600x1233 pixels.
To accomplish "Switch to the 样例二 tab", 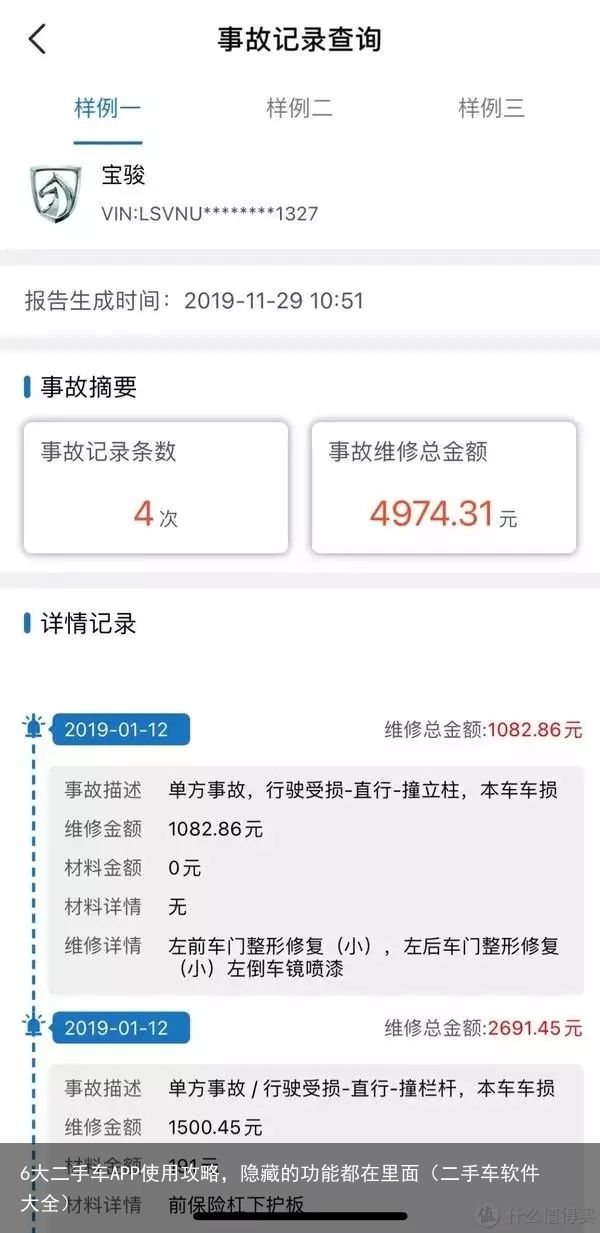I will pyautogui.click(x=299, y=108).
